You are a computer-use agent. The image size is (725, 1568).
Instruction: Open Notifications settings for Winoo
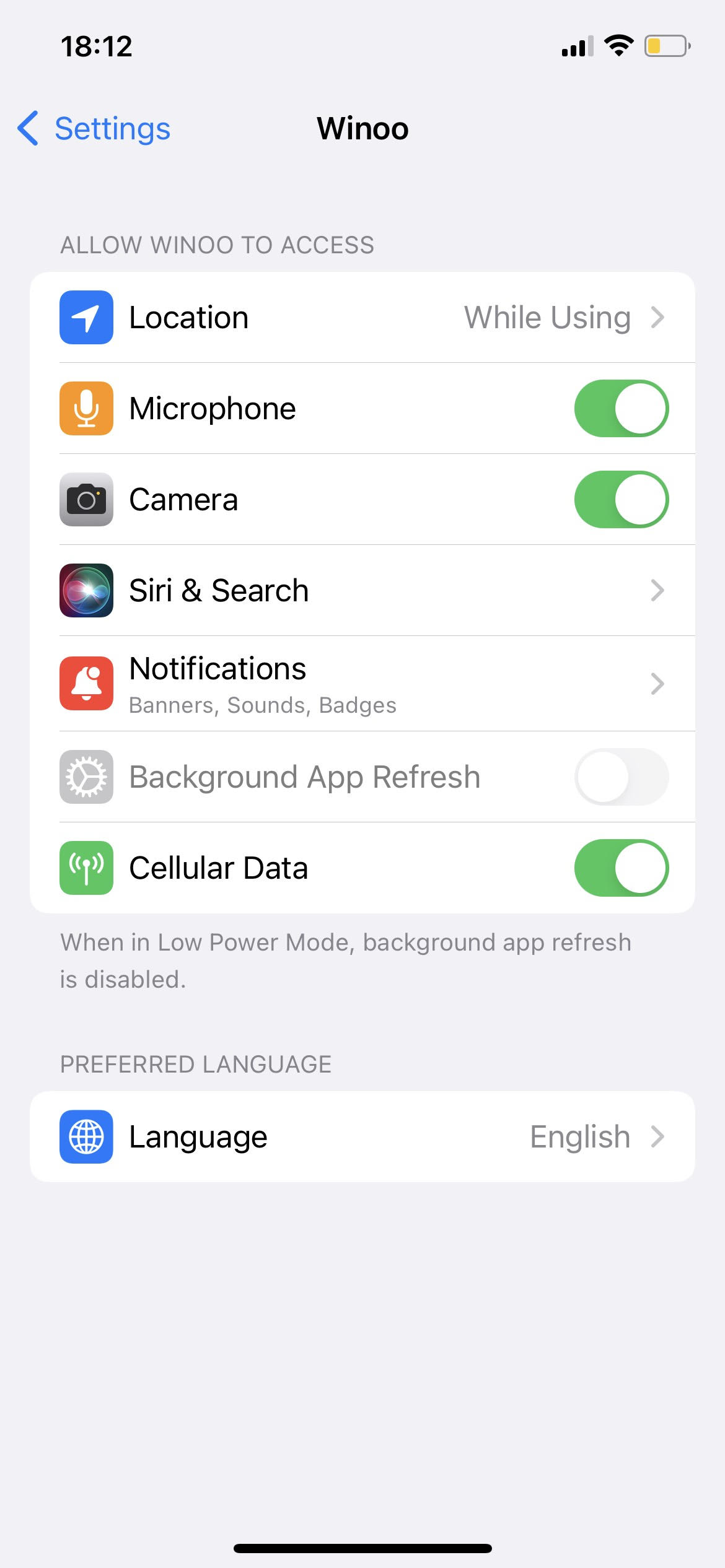[x=362, y=684]
